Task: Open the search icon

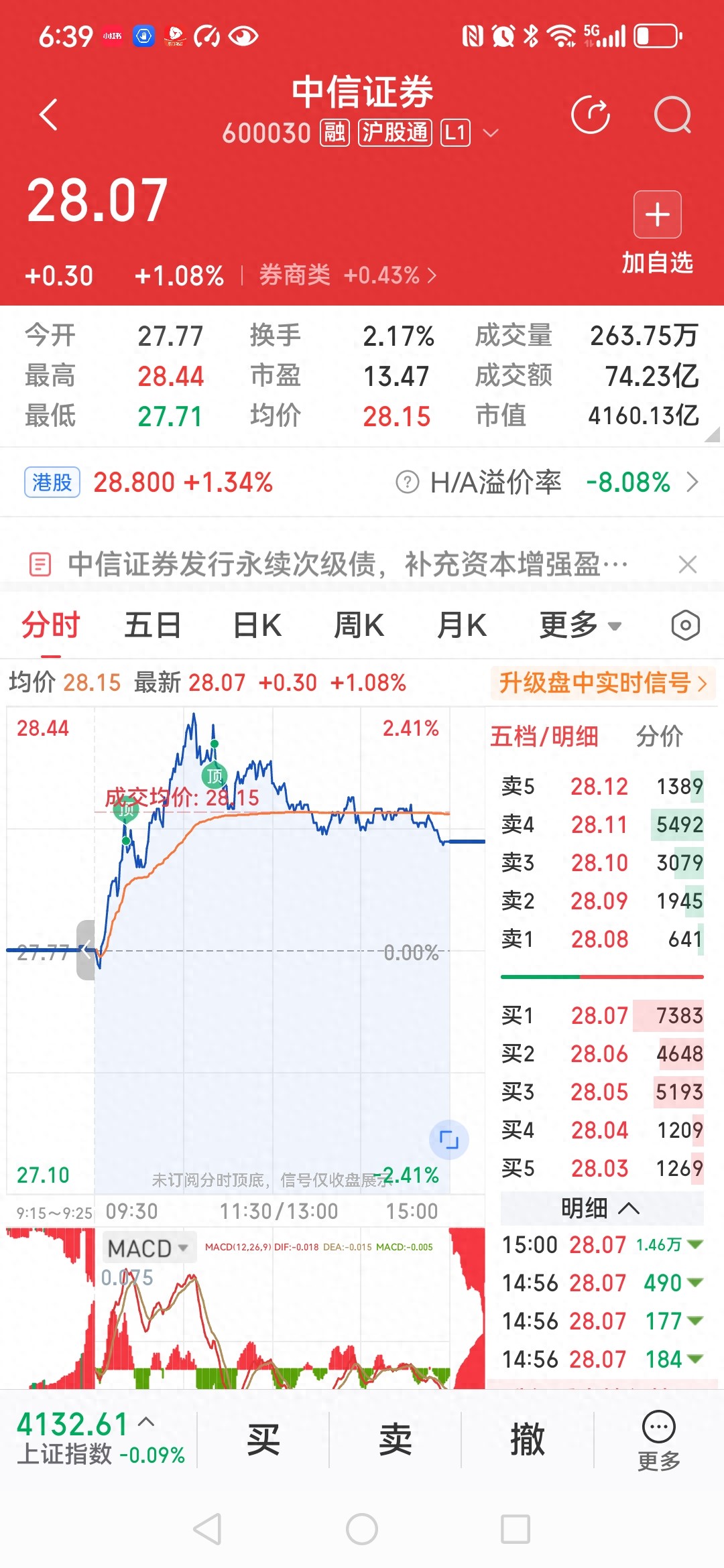Action: point(674,114)
